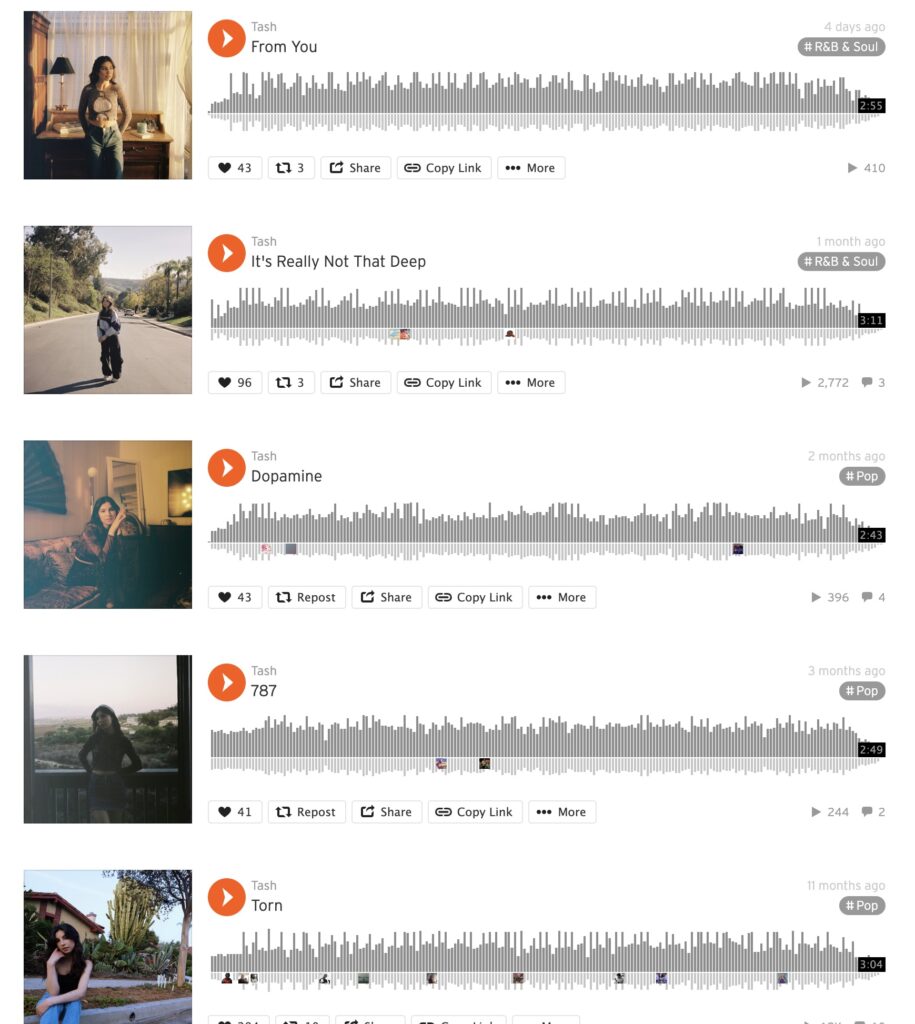Viewport: 915px width, 1024px height.
Task: Play the track "787"
Action: pos(226,682)
